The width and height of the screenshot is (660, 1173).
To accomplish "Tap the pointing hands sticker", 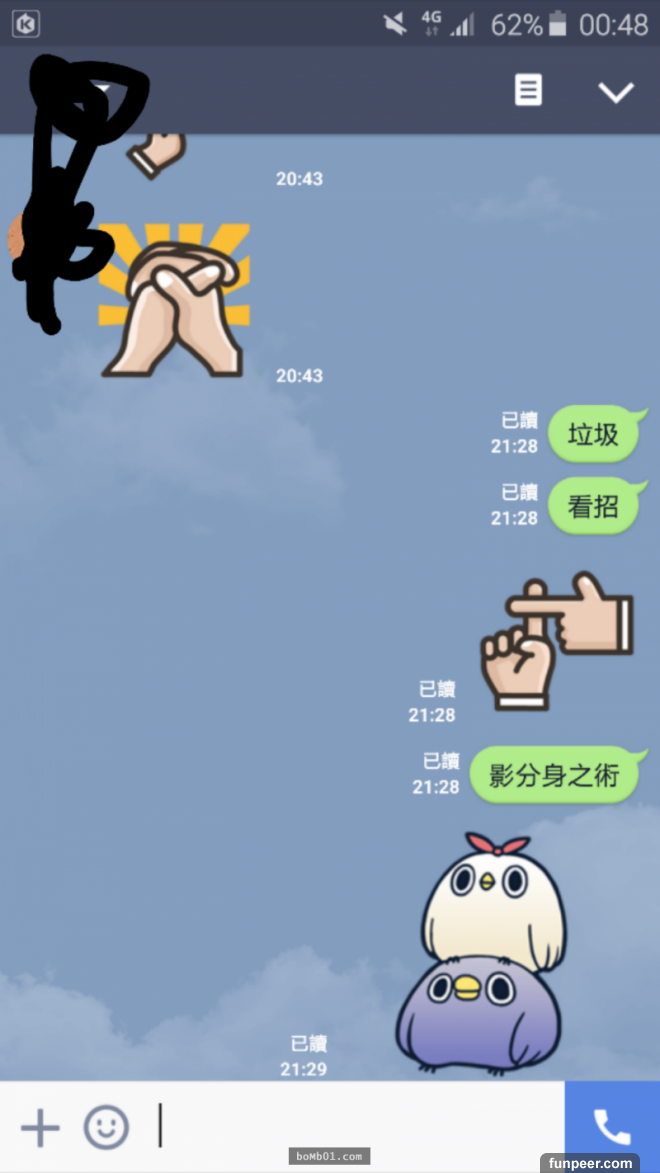I will click(556, 640).
